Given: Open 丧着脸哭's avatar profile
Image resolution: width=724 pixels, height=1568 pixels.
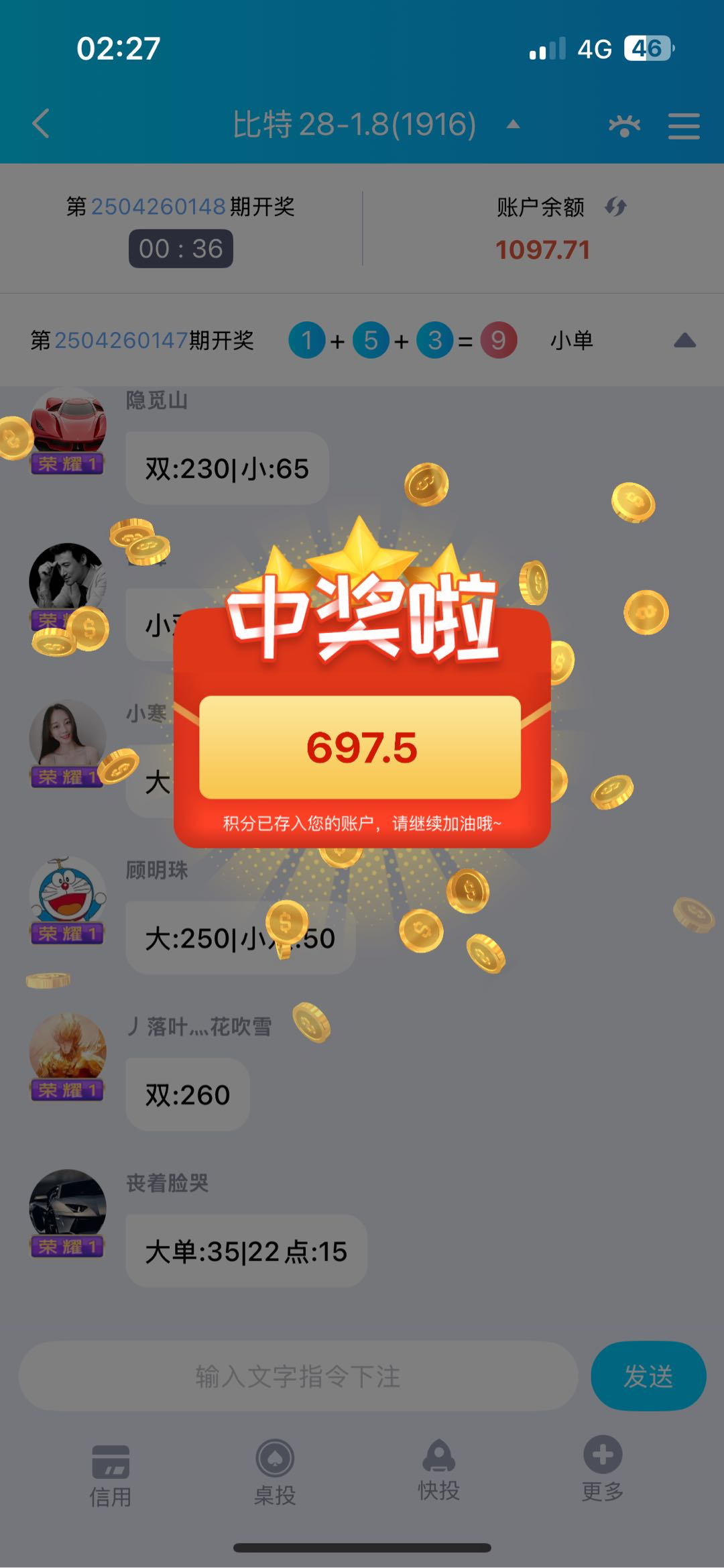Looking at the screenshot, I should click(68, 1207).
